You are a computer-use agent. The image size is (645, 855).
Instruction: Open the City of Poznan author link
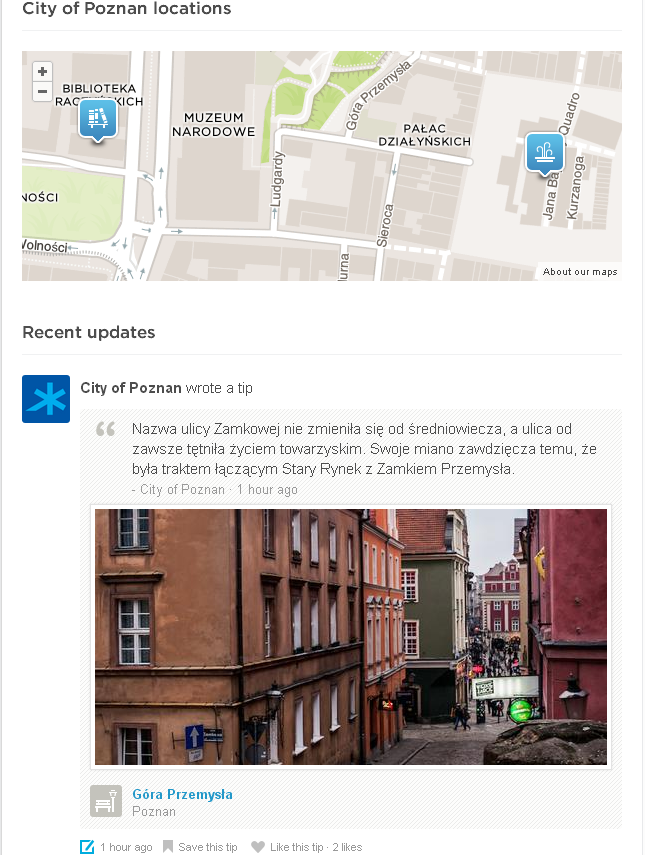pyautogui.click(x=131, y=388)
